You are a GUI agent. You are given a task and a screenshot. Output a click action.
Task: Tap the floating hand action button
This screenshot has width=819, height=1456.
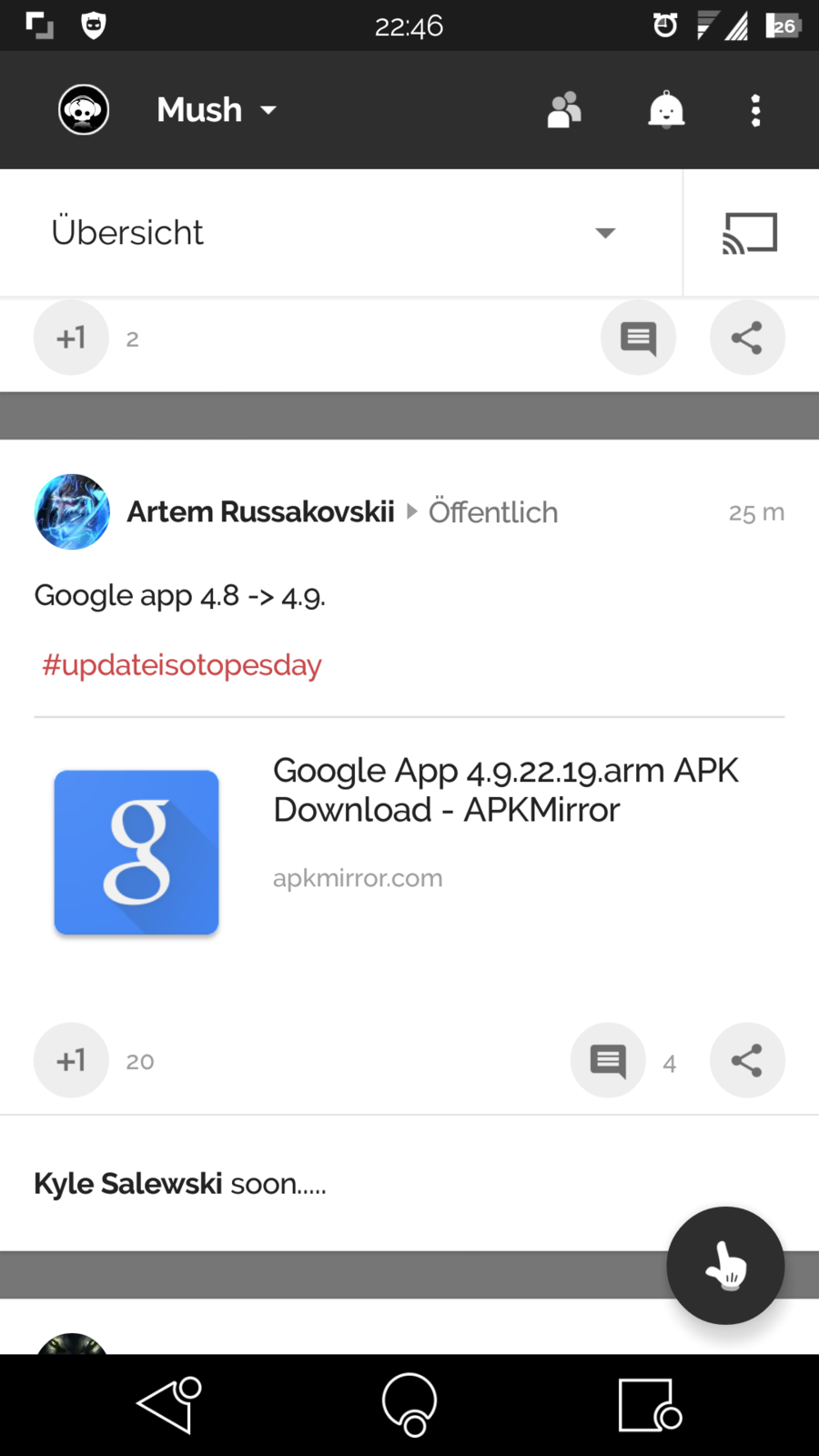click(725, 1265)
